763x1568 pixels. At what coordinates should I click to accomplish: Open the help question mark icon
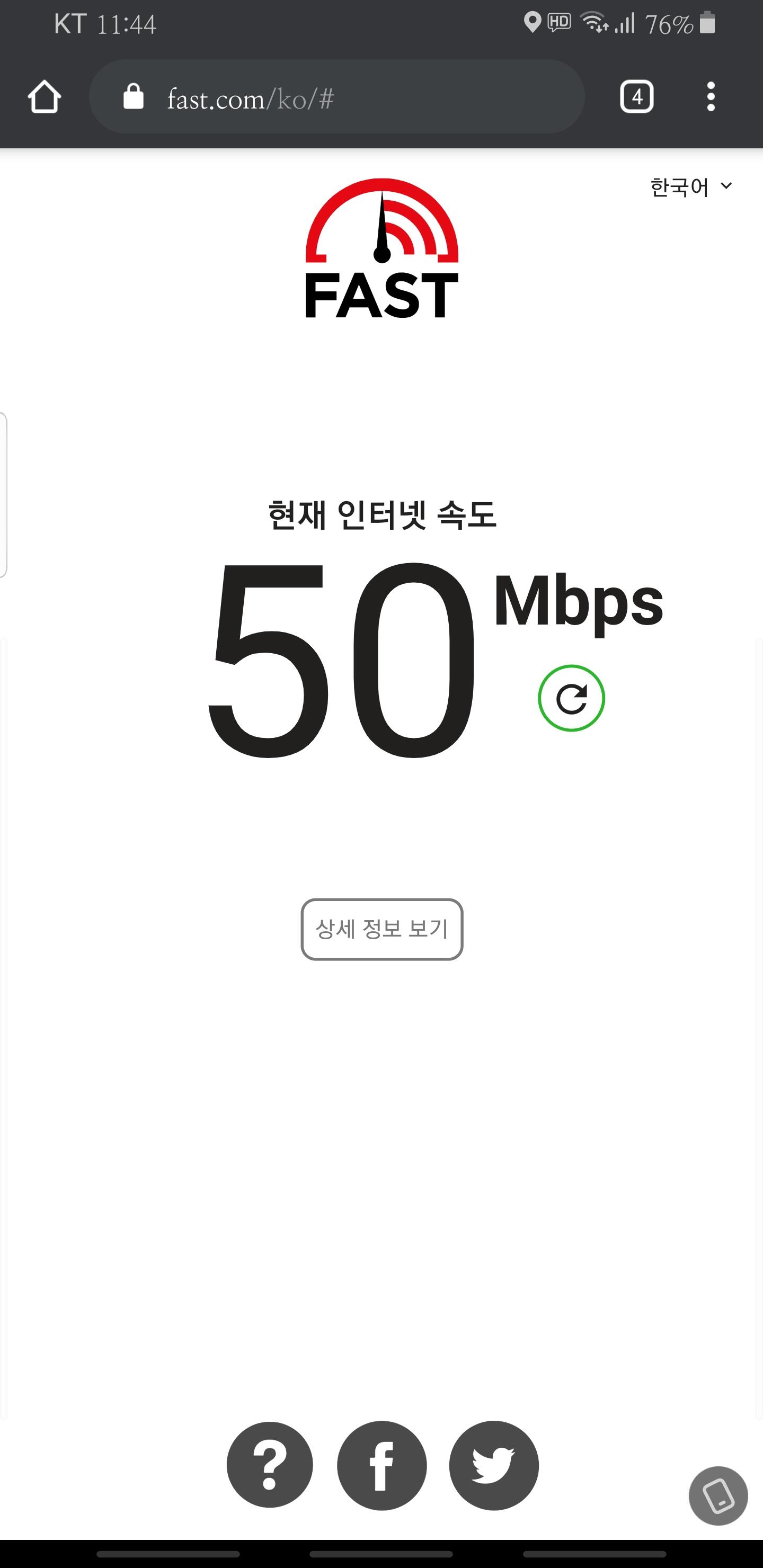pos(270,1465)
